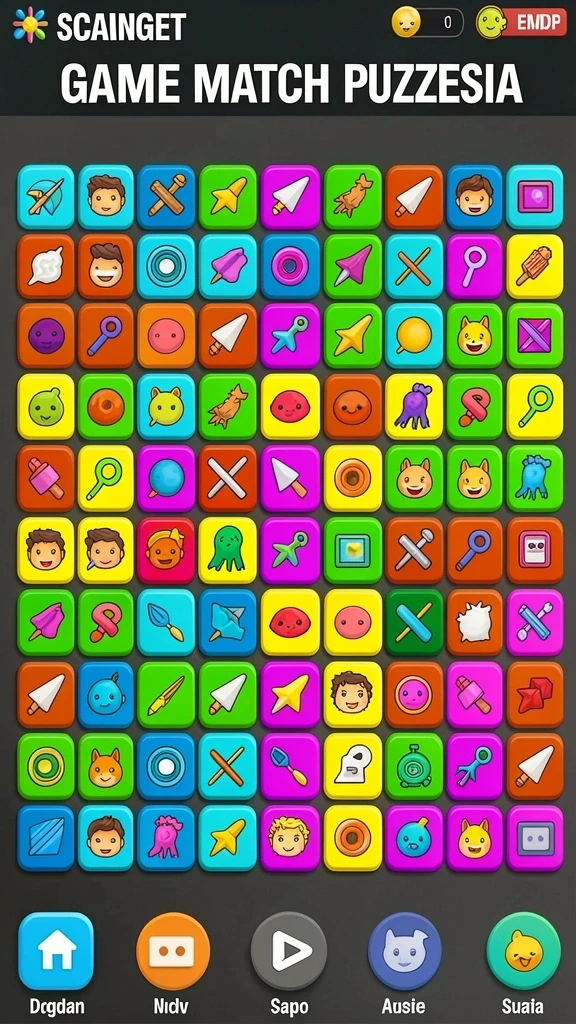The height and width of the screenshot is (1024, 576).
Task: Go to the Dcgdan home button
Action: pos(56,951)
